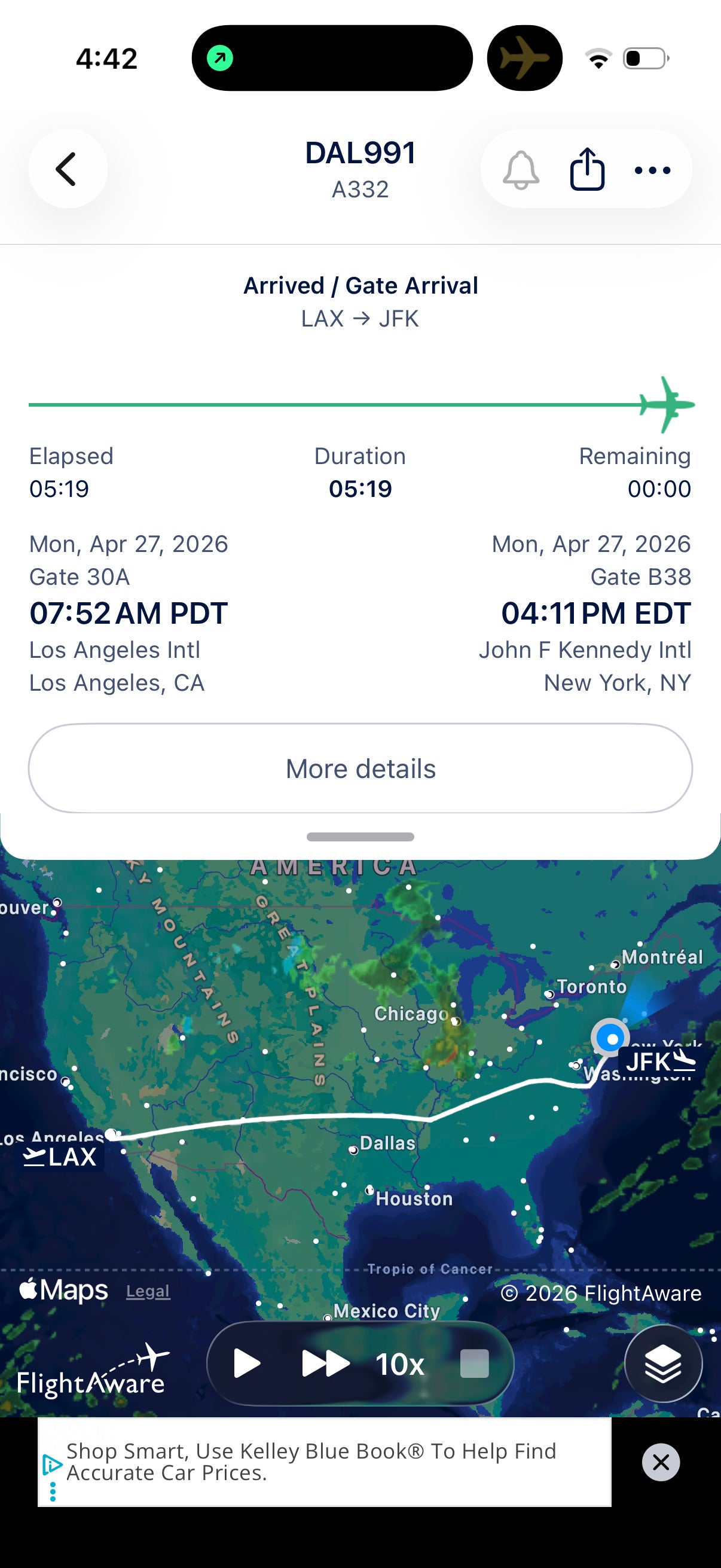Screen dimensions: 721x1568
Task: Open More details for DAL991
Action: pyautogui.click(x=360, y=769)
